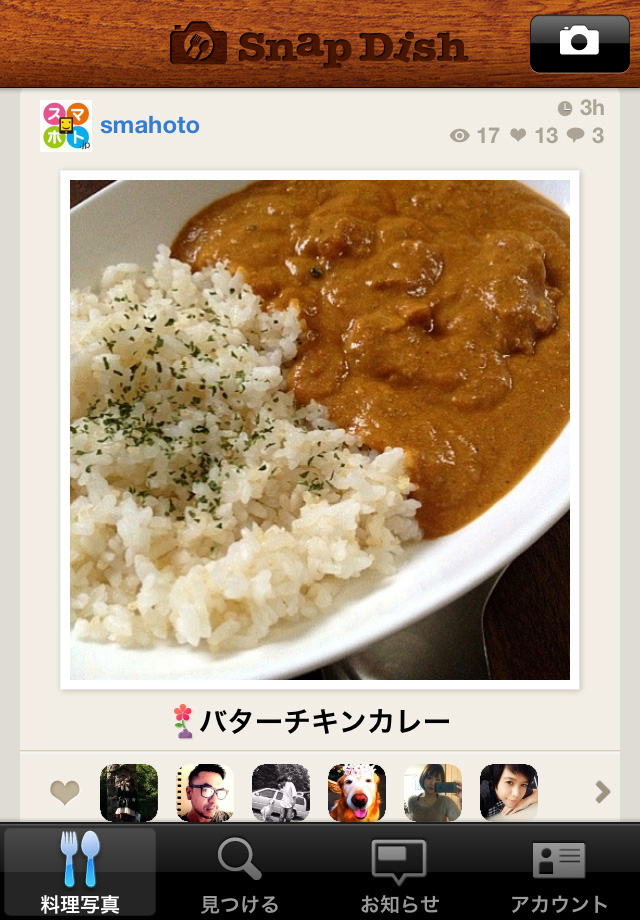Like this dish with the heart icon
This screenshot has height=920, width=640.
pos(65,793)
